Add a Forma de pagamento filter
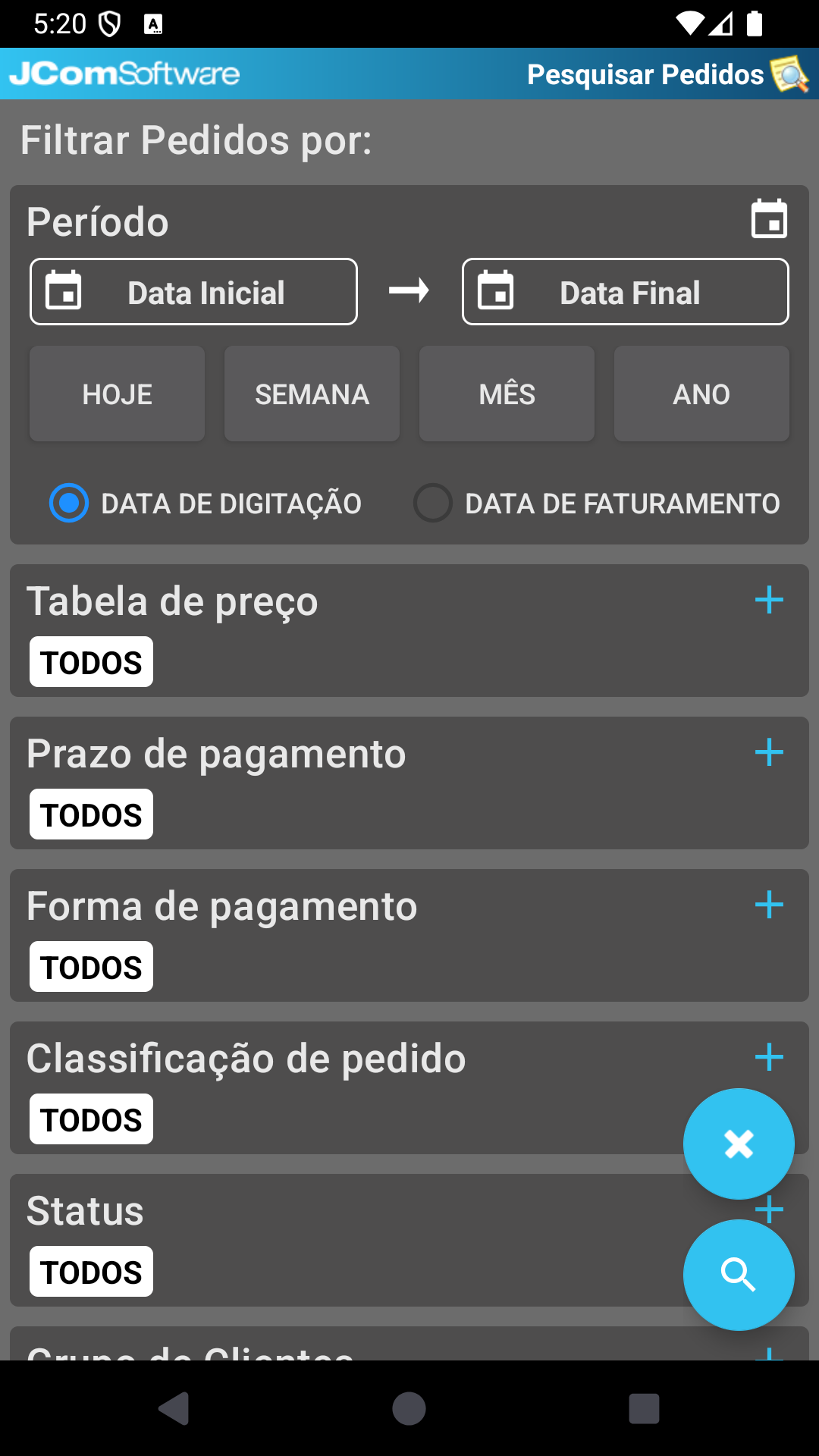This screenshot has width=819, height=1456. pos(769,905)
